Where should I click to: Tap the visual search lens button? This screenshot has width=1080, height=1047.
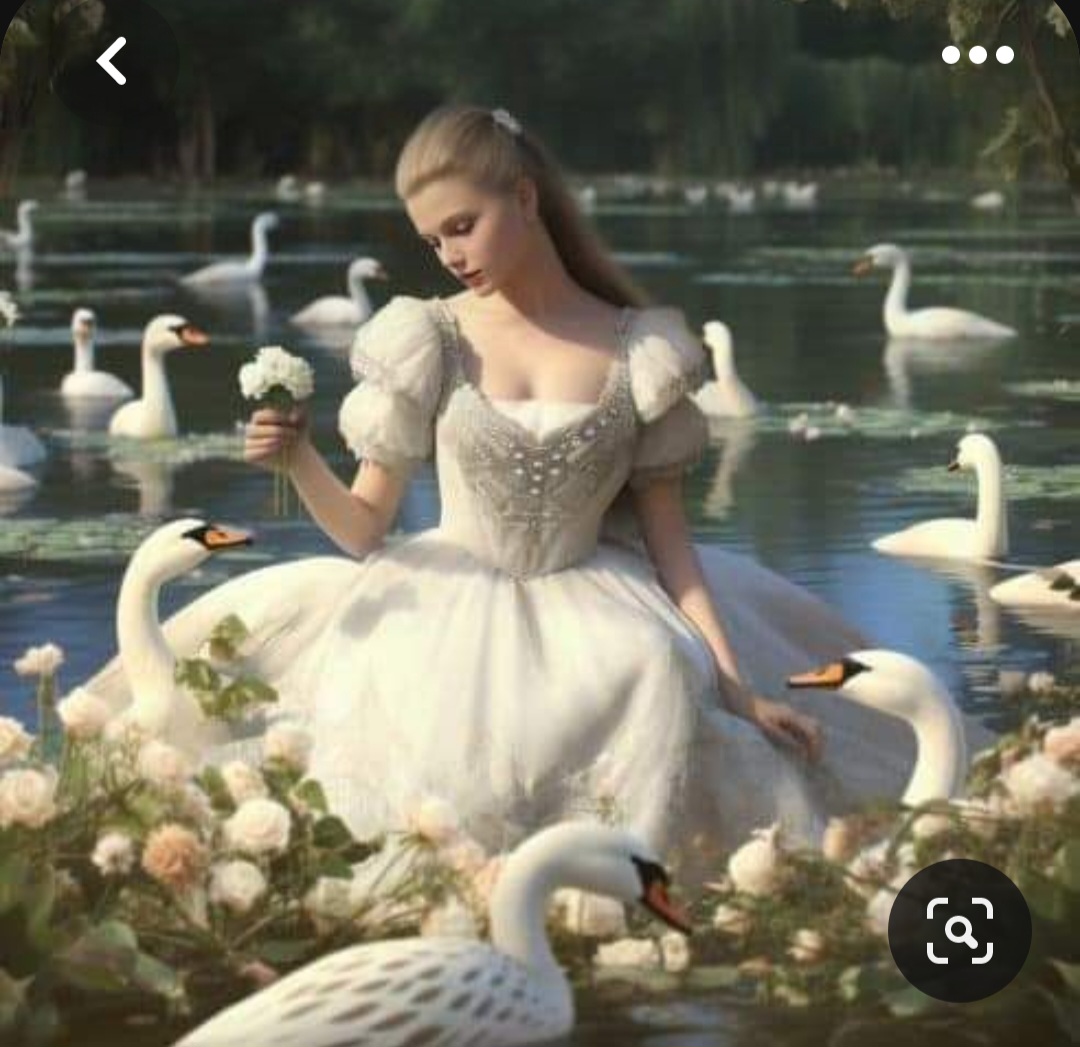click(959, 931)
